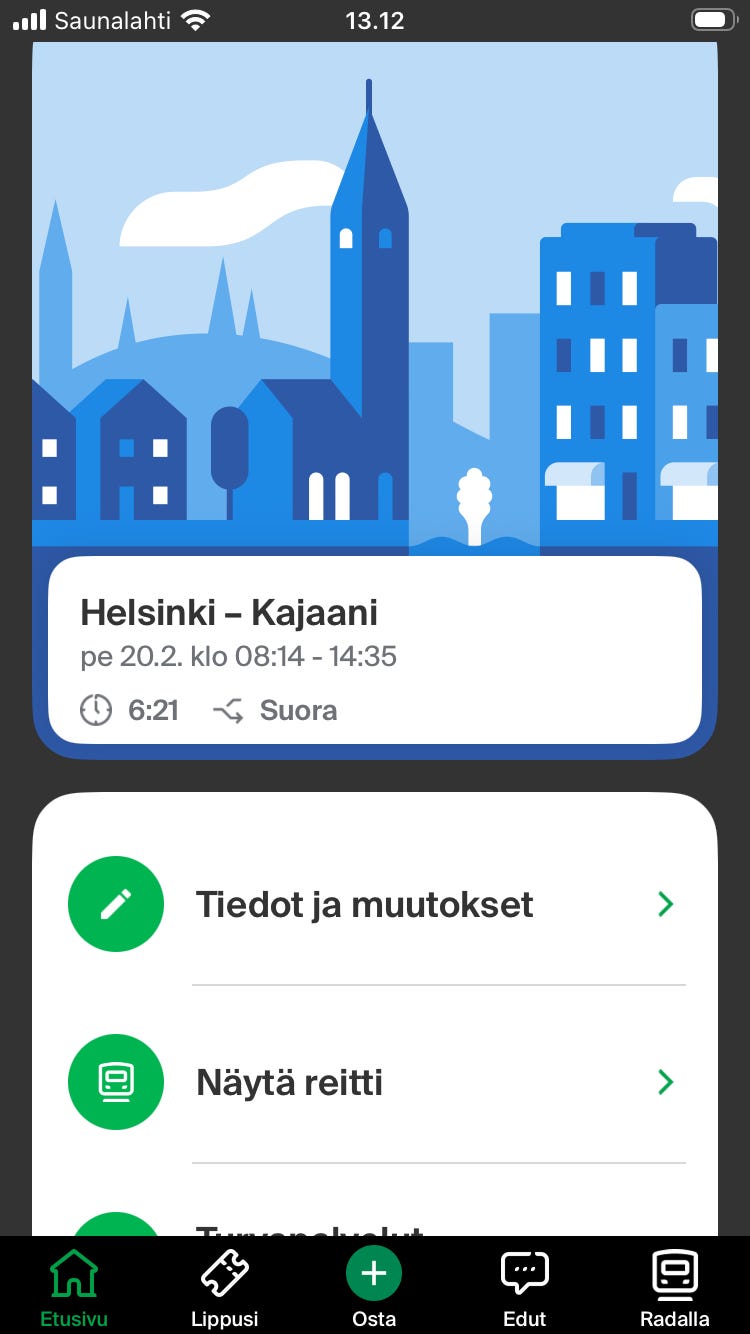Click the pencil icon next to Tiedot ja muutokset
750x1334 pixels.
(x=115, y=903)
